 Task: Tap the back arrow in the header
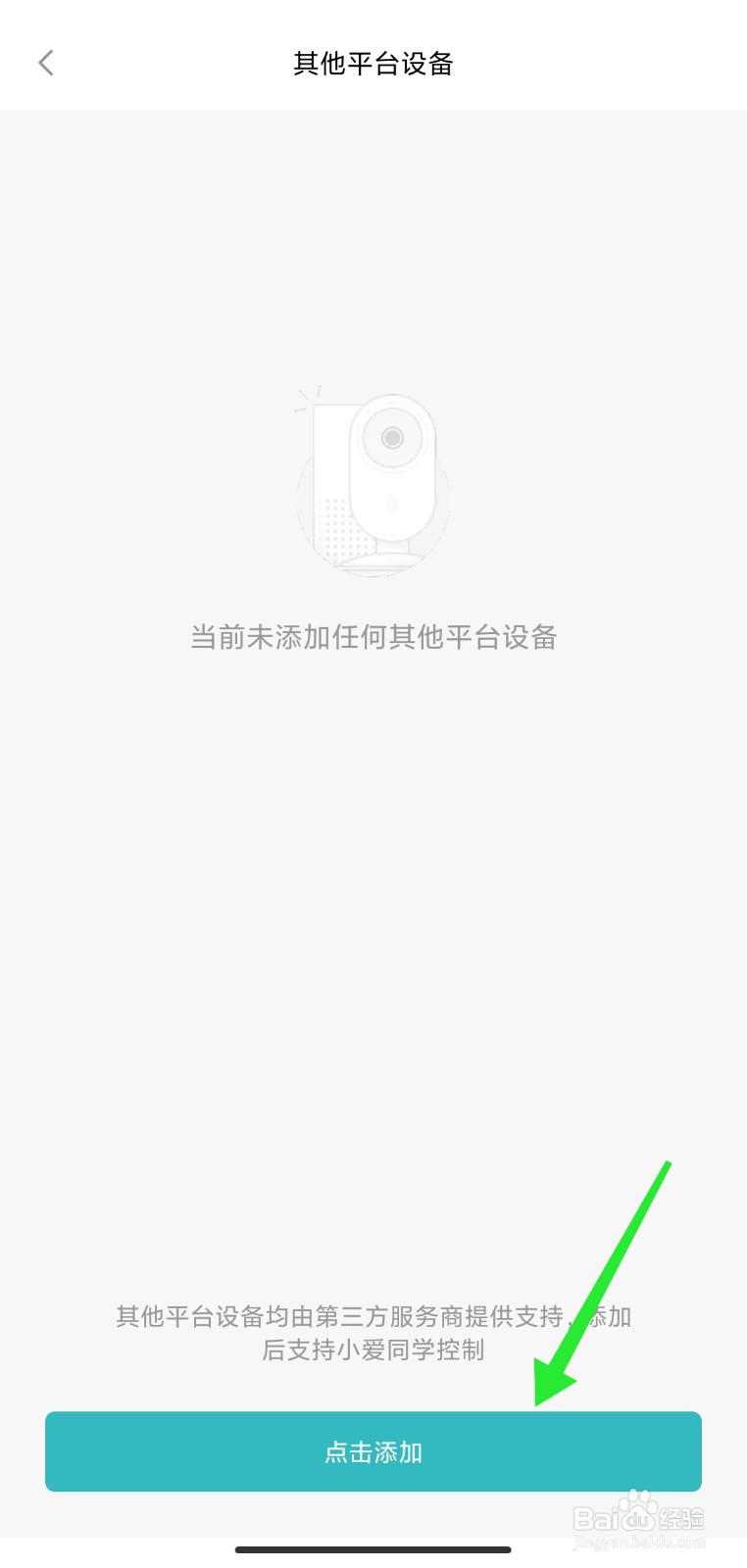point(46,63)
